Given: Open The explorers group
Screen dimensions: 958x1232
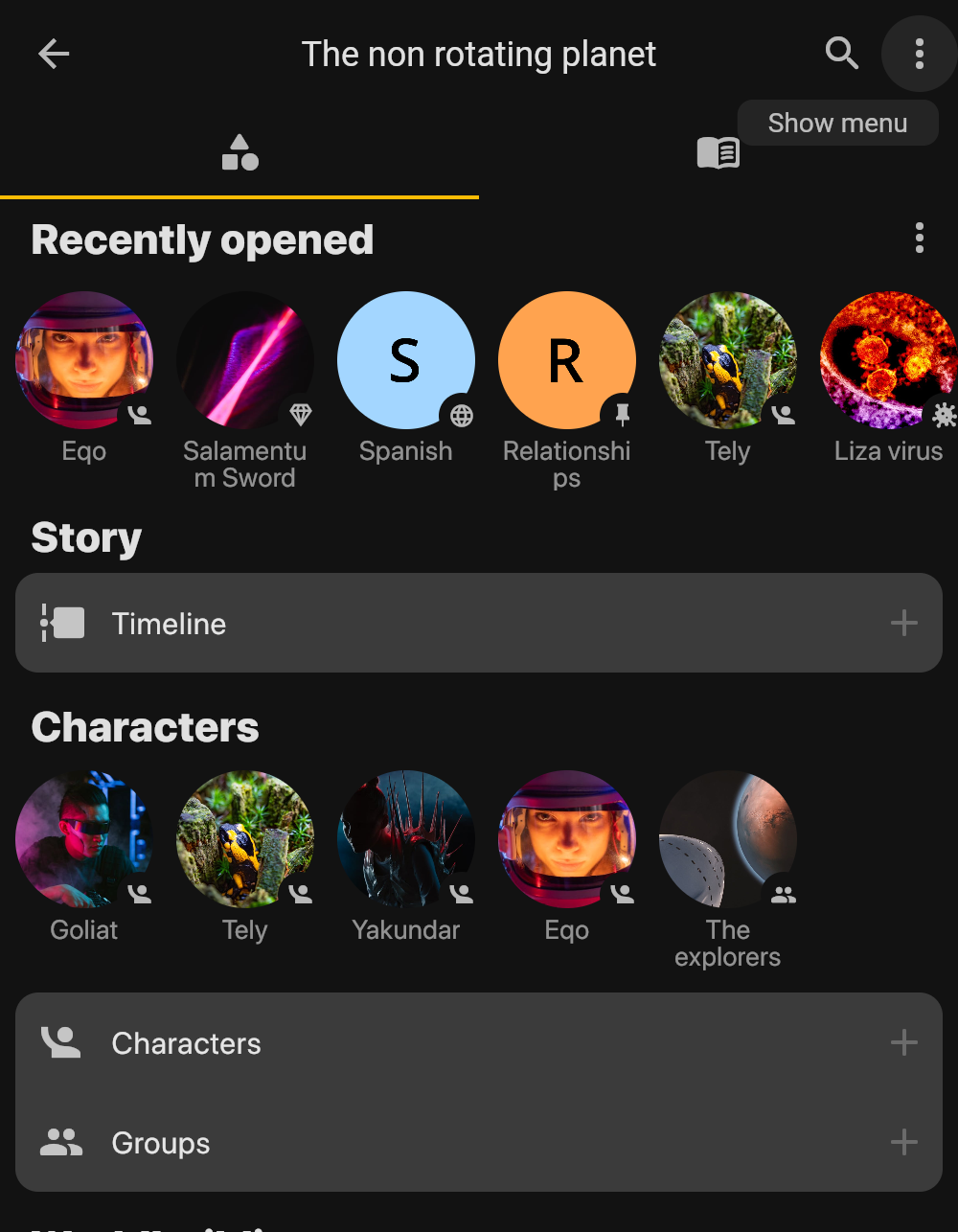Looking at the screenshot, I should (728, 840).
